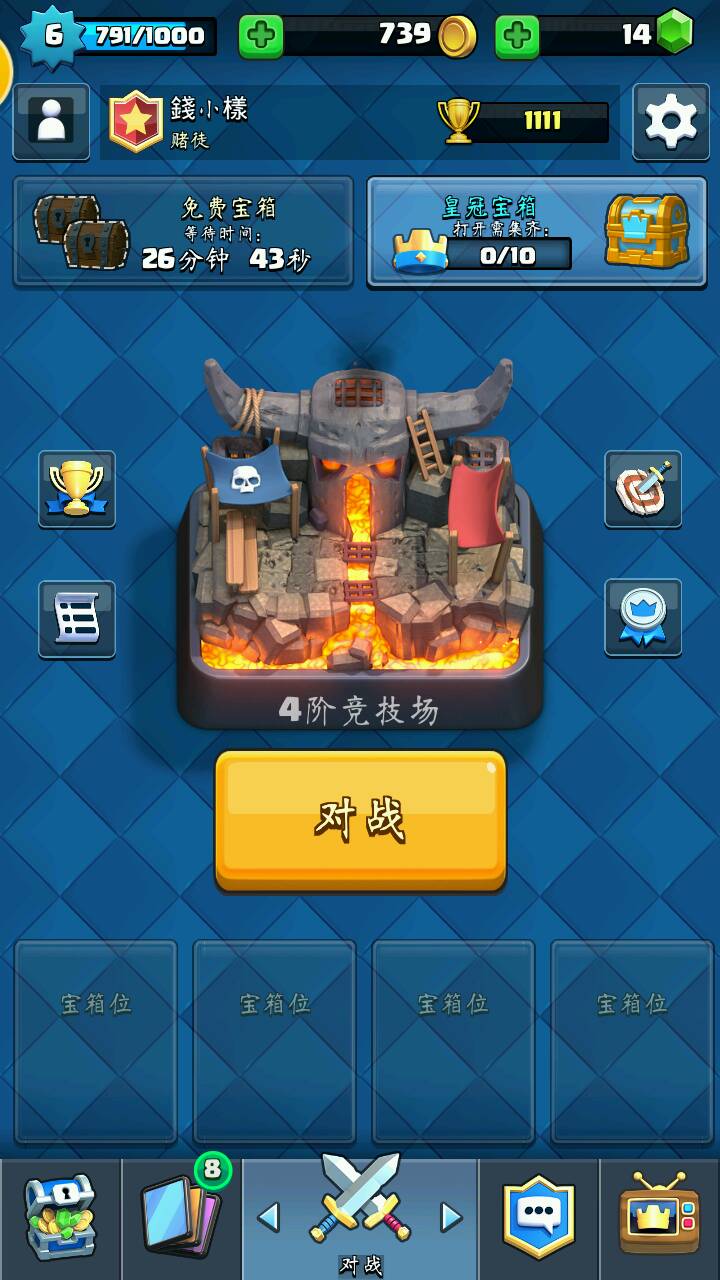This screenshot has width=720, height=1280.
Task: Switch to the clan chat tab
Action: pyautogui.click(x=539, y=1218)
